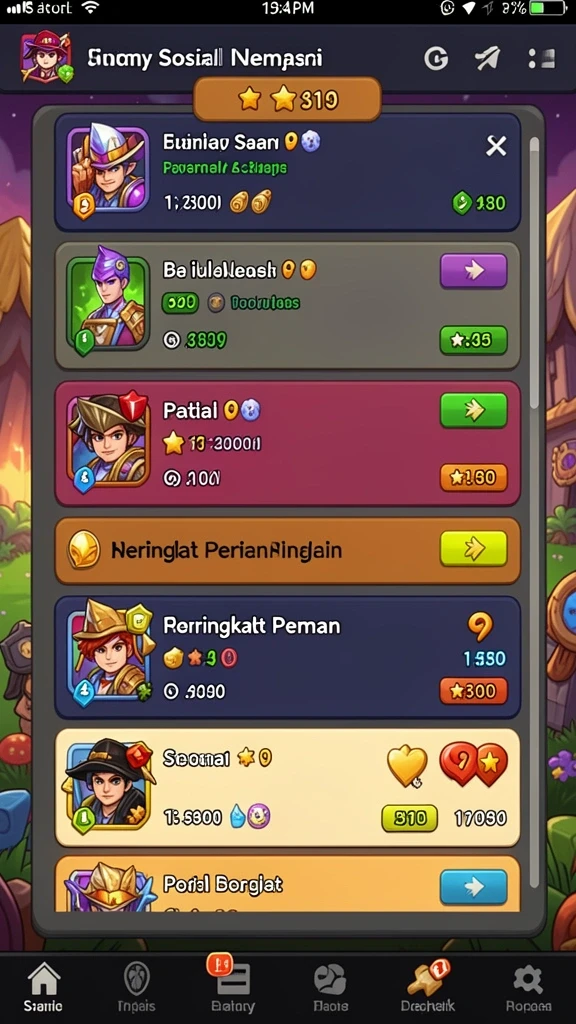
Task: Tap the paper plane send icon
Action: click(488, 59)
